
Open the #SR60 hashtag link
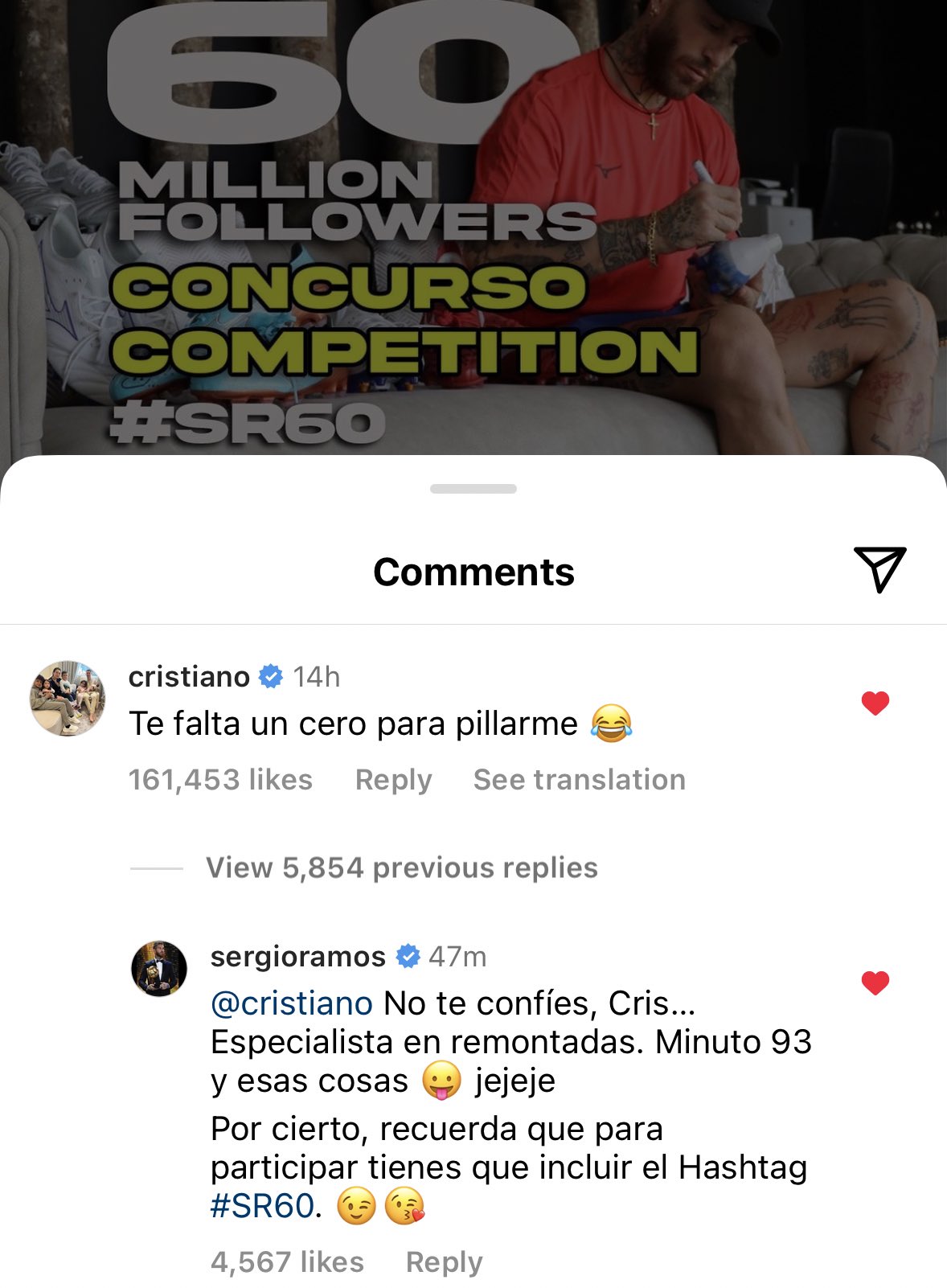pos(262,1206)
